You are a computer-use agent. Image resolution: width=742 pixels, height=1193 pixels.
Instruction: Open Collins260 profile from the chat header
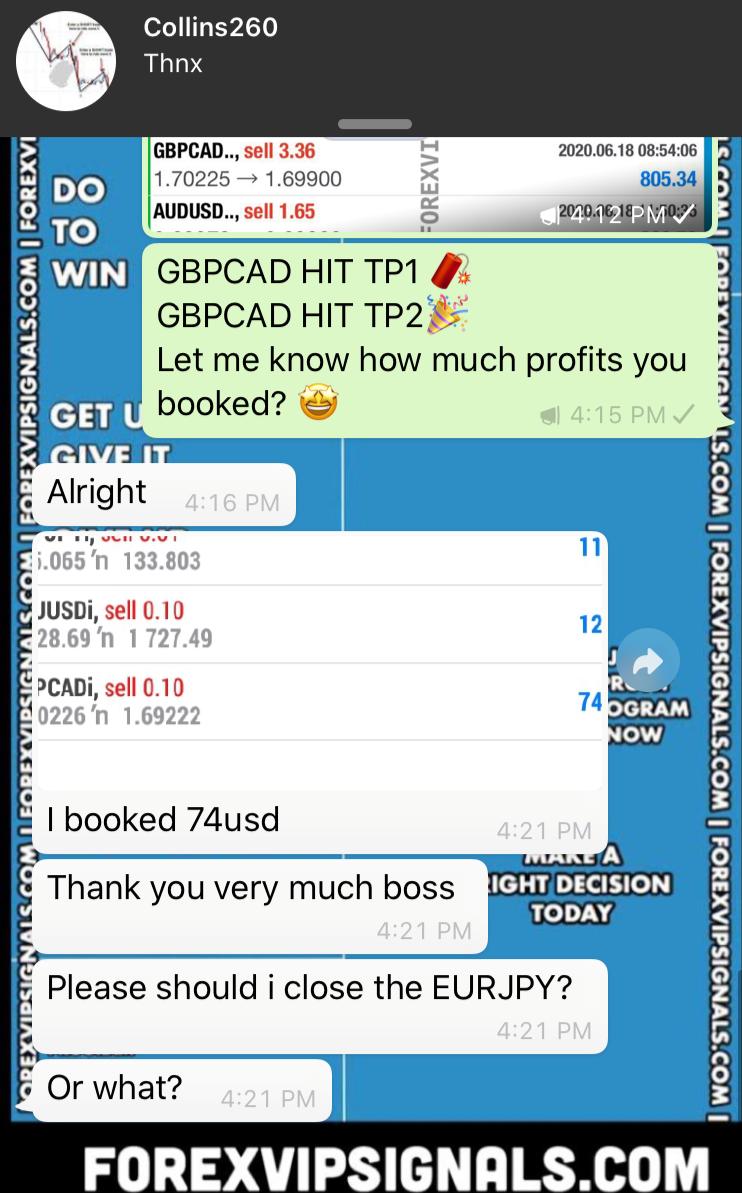[211, 28]
